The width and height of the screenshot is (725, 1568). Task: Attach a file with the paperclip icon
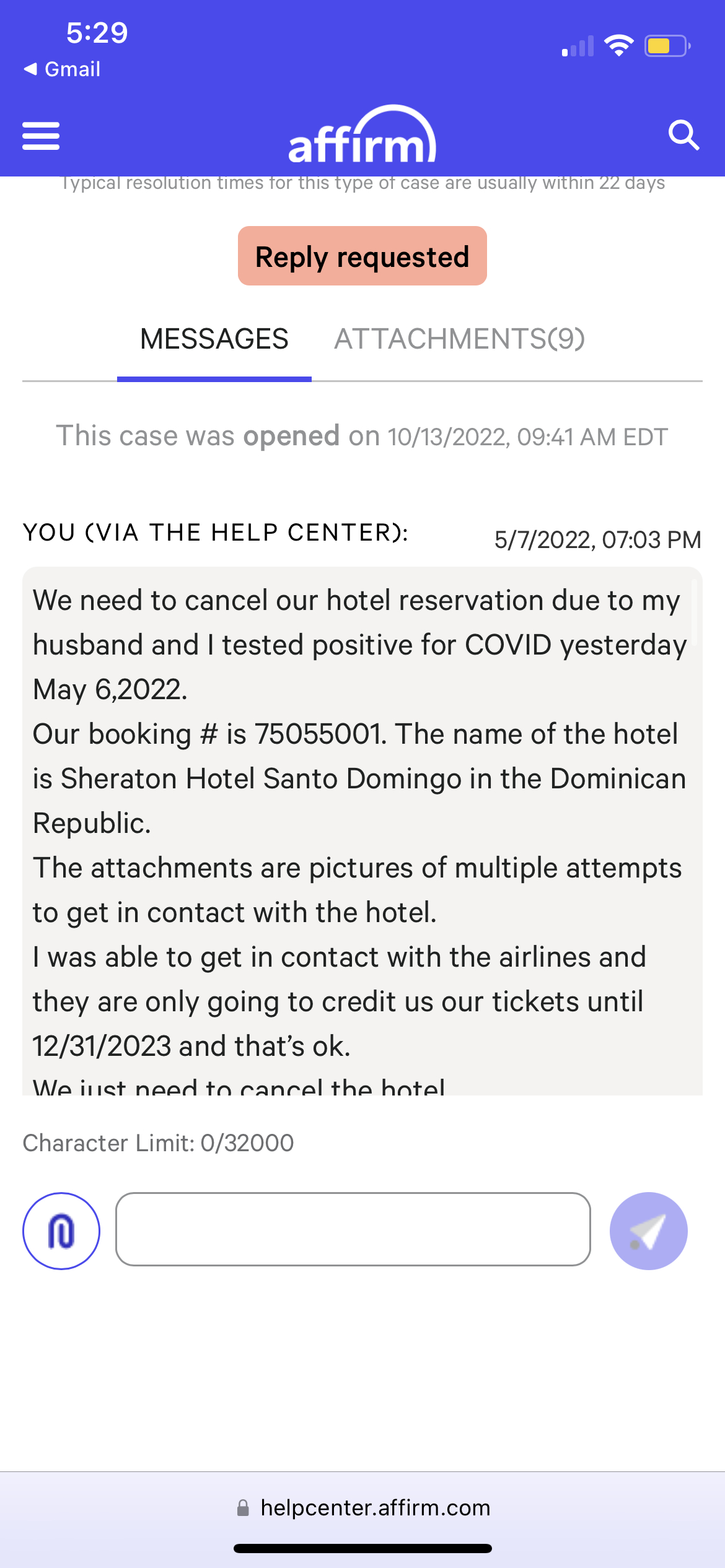point(61,1231)
